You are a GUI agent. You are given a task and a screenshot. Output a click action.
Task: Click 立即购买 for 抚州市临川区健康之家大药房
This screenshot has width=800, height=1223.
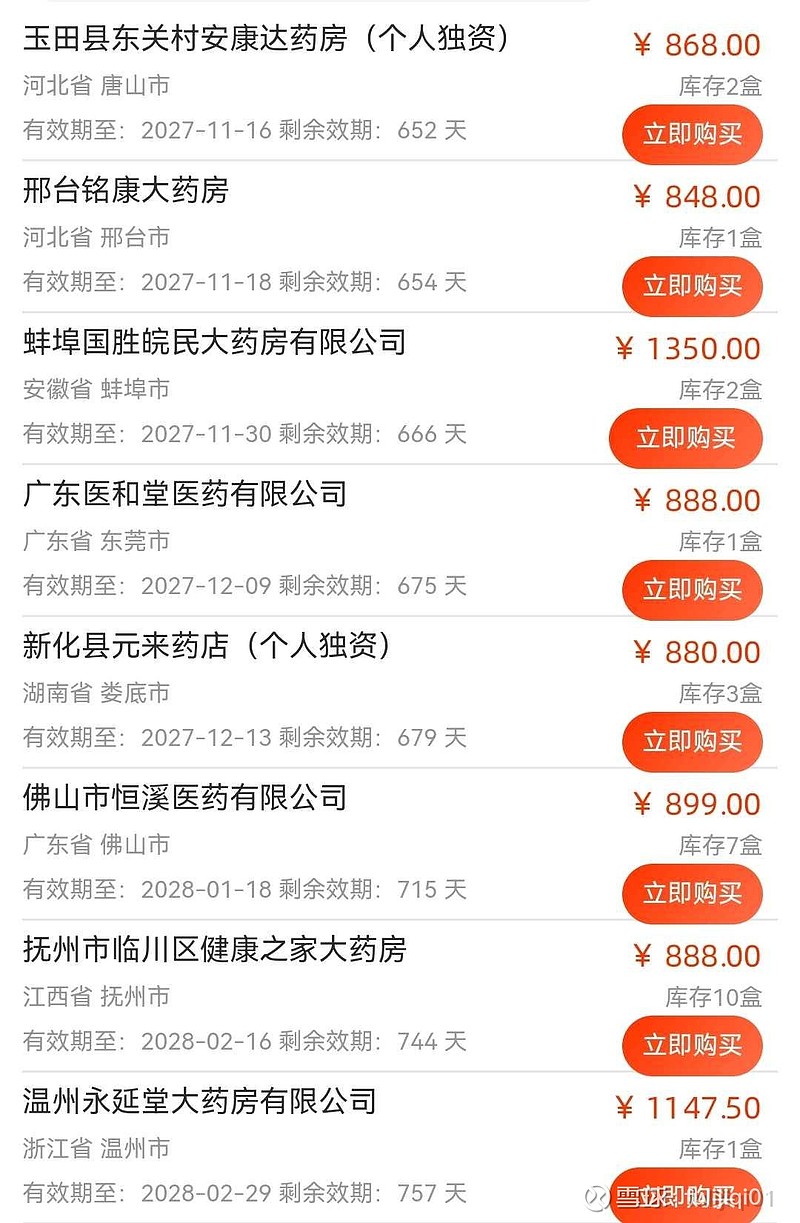pyautogui.click(x=693, y=1045)
